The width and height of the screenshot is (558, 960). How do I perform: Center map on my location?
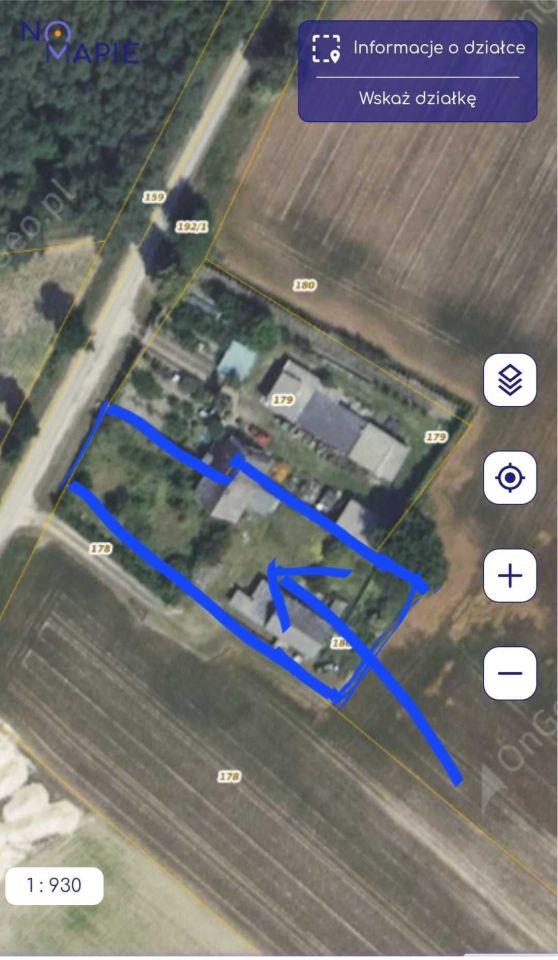point(510,478)
